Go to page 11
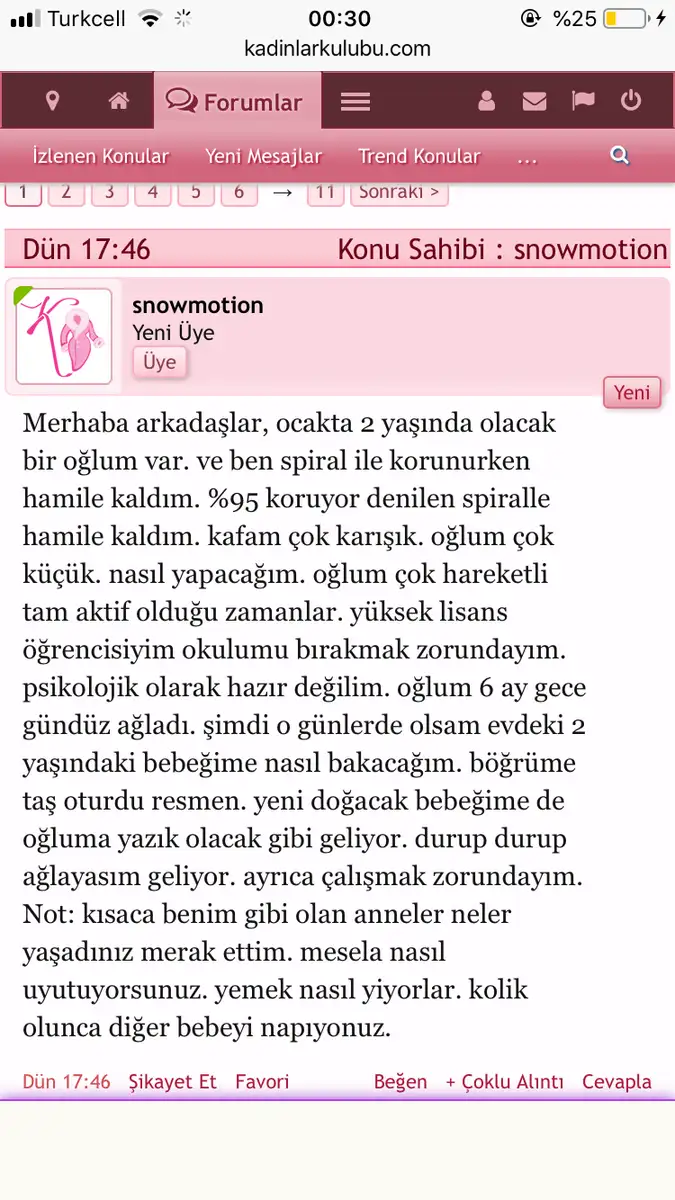Screen dimensions: 675x1200 click(324, 192)
